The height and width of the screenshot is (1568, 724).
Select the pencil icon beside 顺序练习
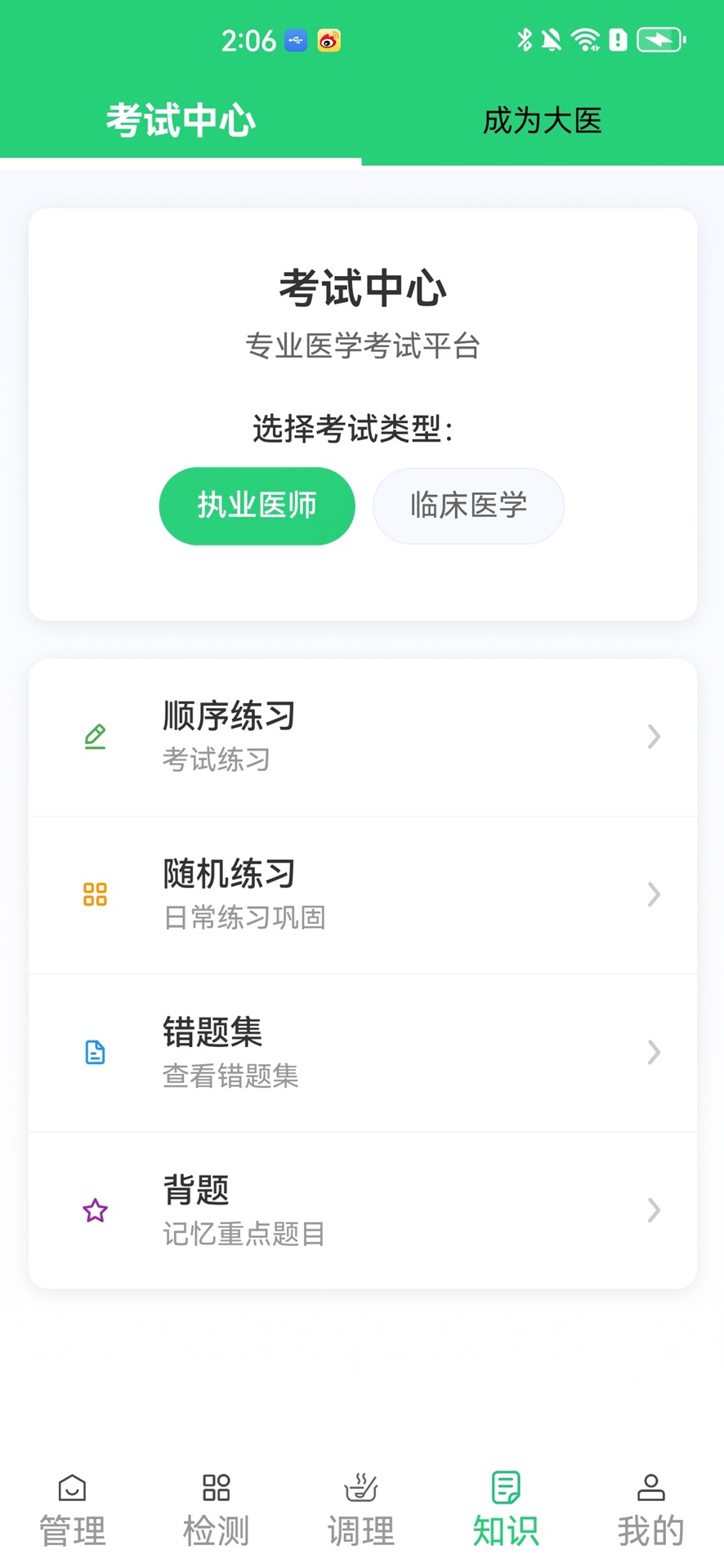95,736
